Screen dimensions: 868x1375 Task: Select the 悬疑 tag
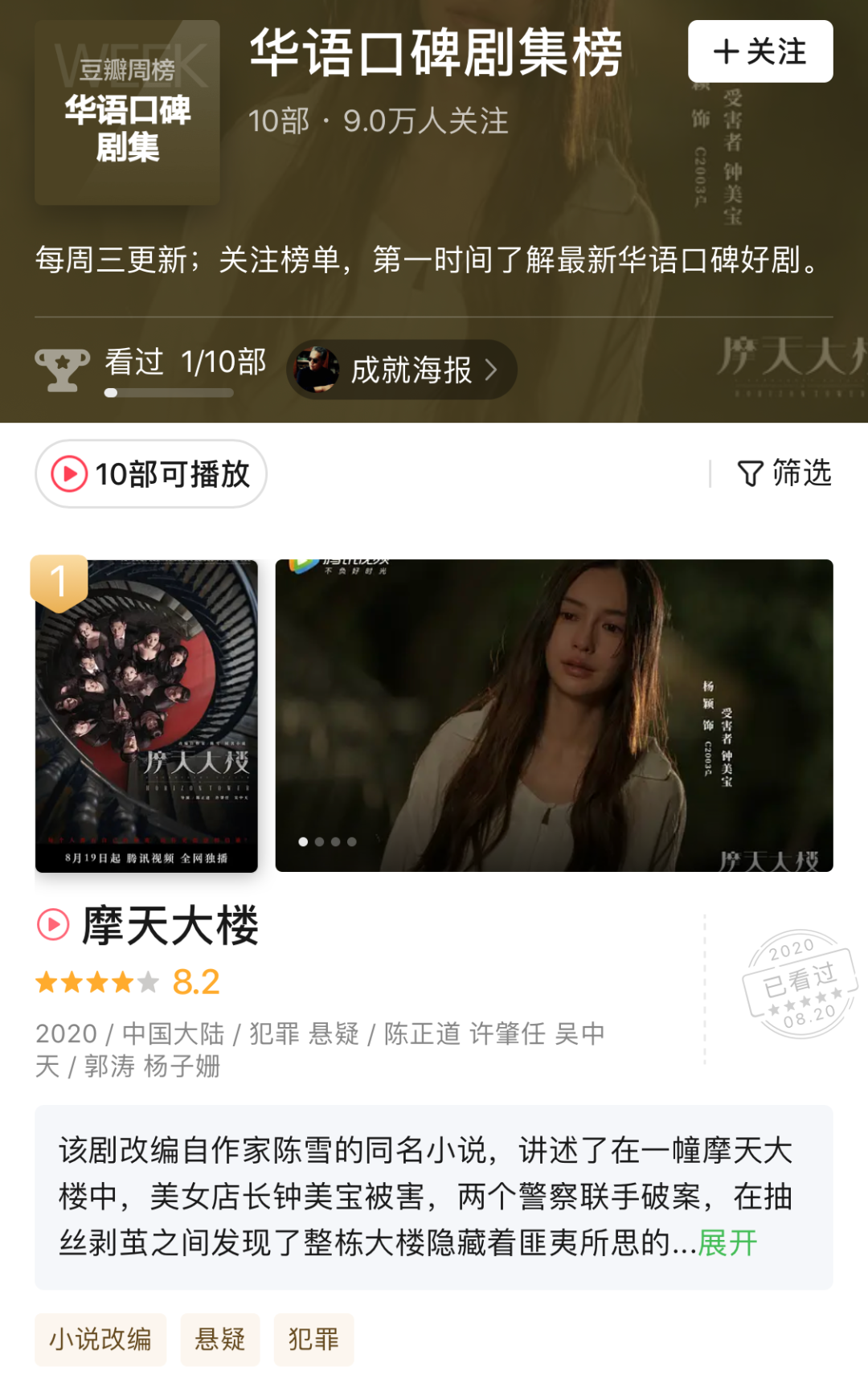tap(220, 1340)
